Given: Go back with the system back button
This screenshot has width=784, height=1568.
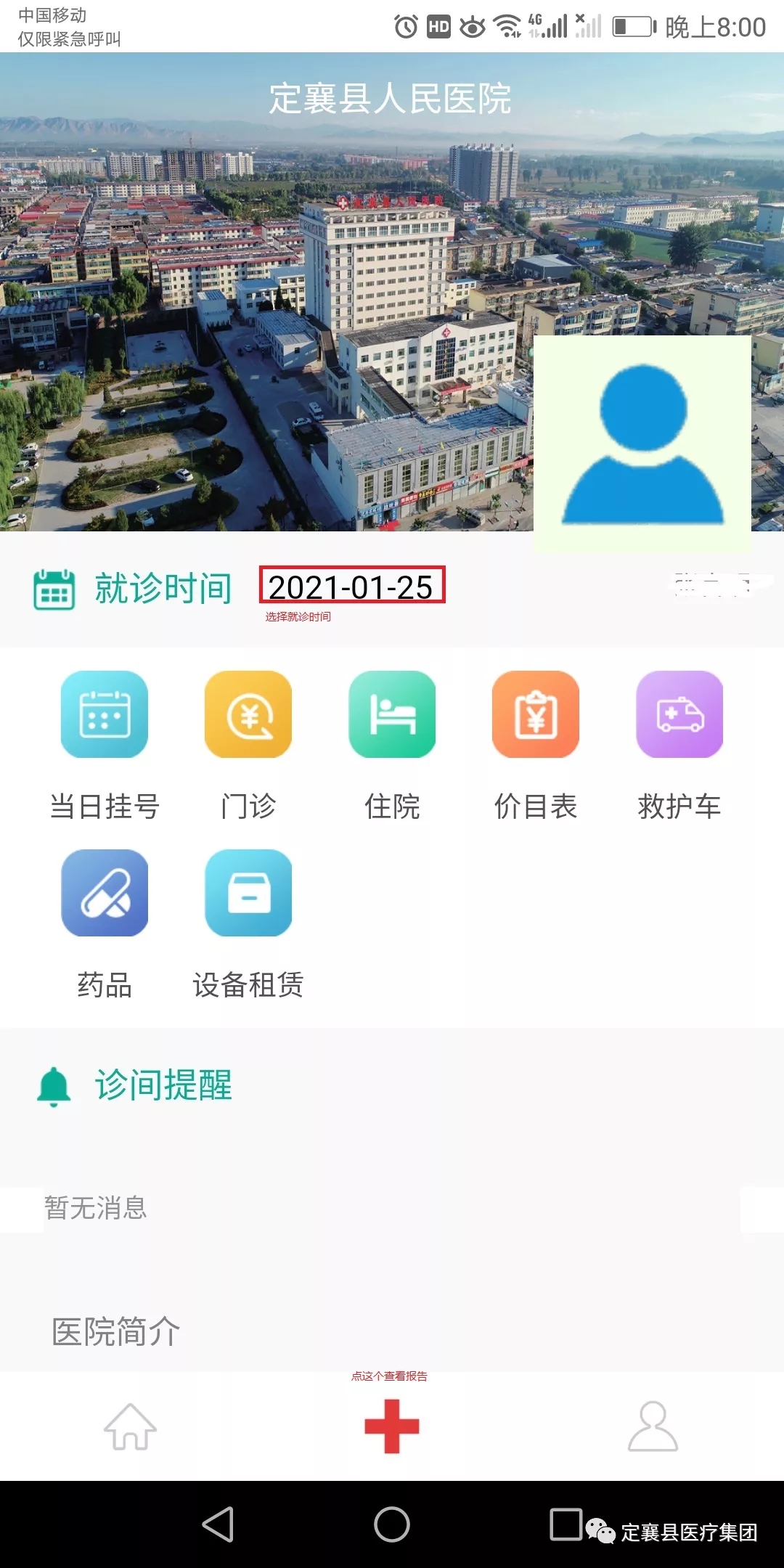Looking at the screenshot, I should click(x=218, y=1524).
